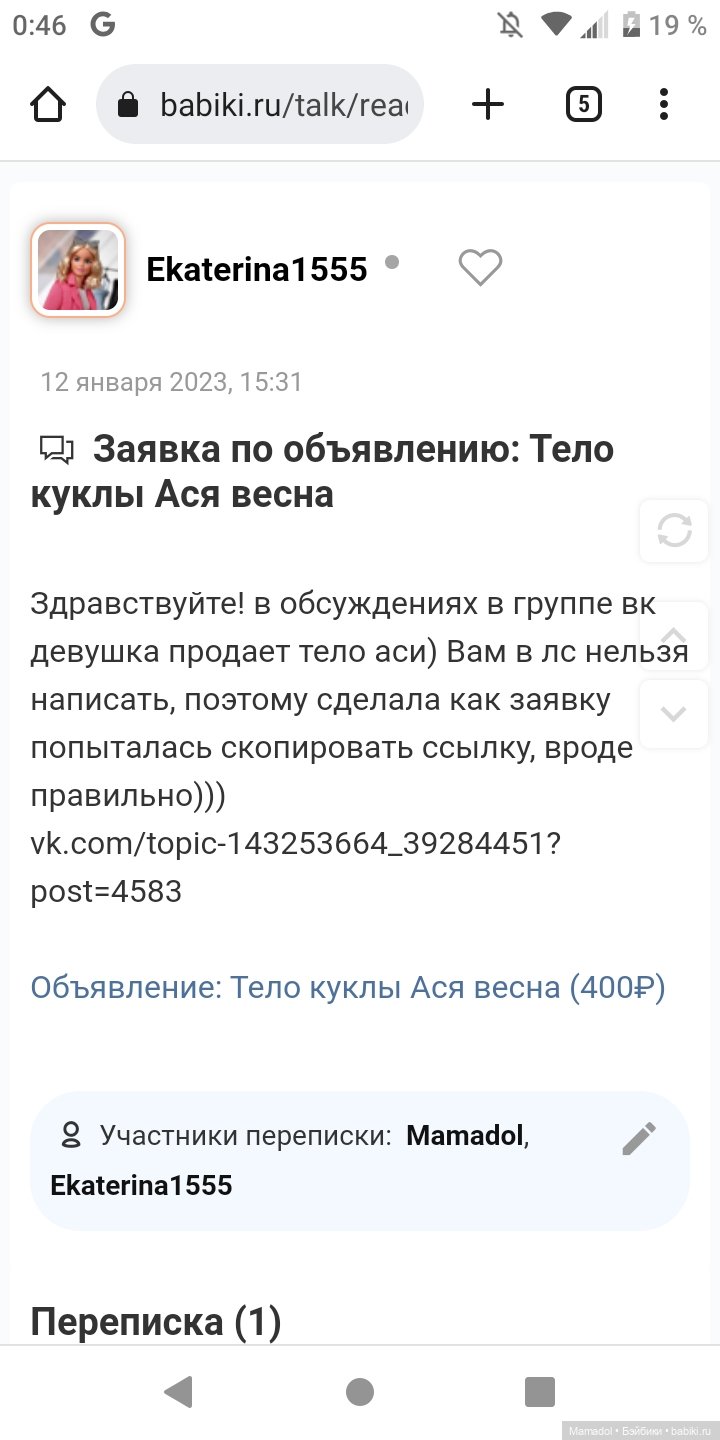This screenshot has width=720, height=1440.
Task: Jump down with the chevron-down button
Action: click(x=674, y=714)
